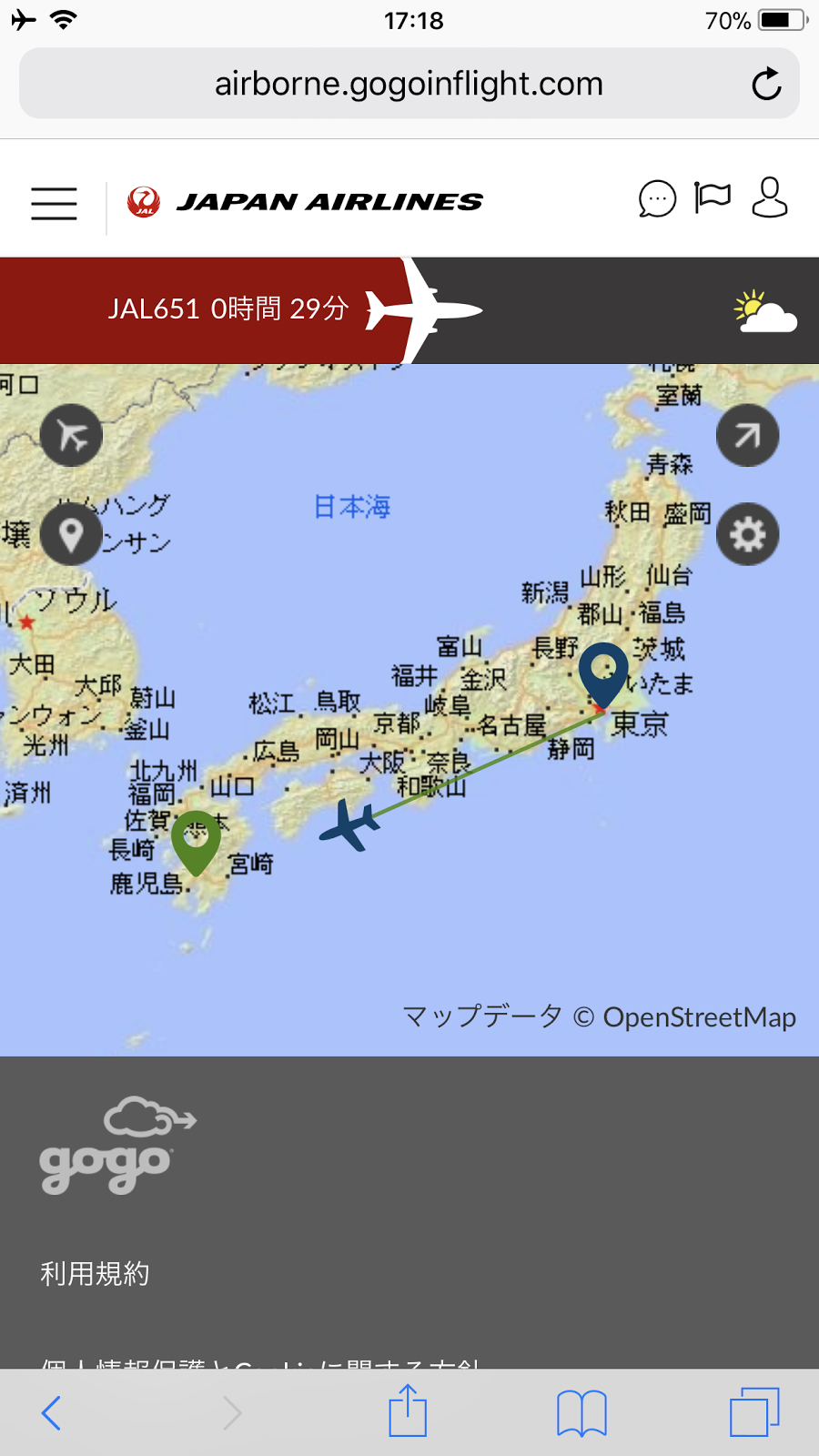Open the user profile icon
Image resolution: width=819 pixels, height=1456 pixels.
pyautogui.click(x=770, y=197)
